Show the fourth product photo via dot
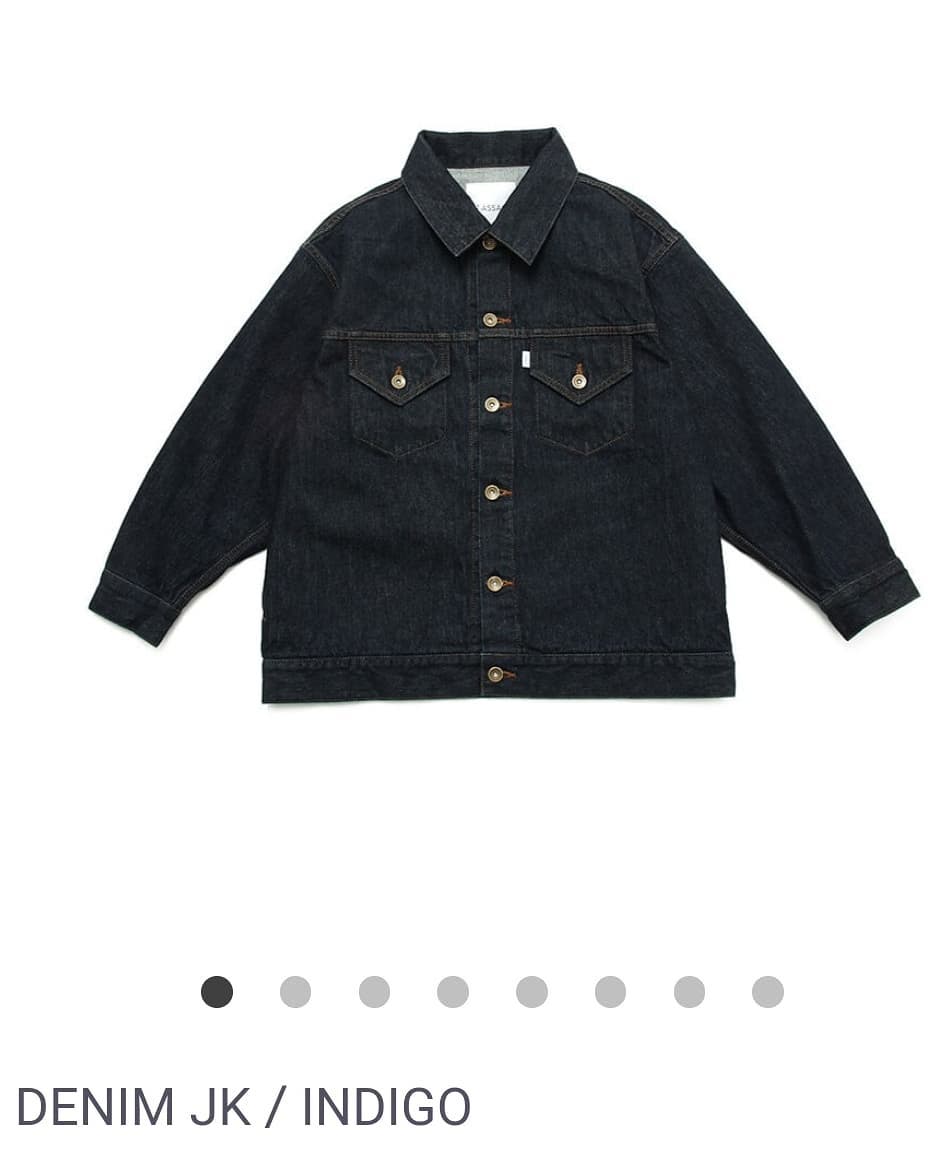 coord(453,992)
